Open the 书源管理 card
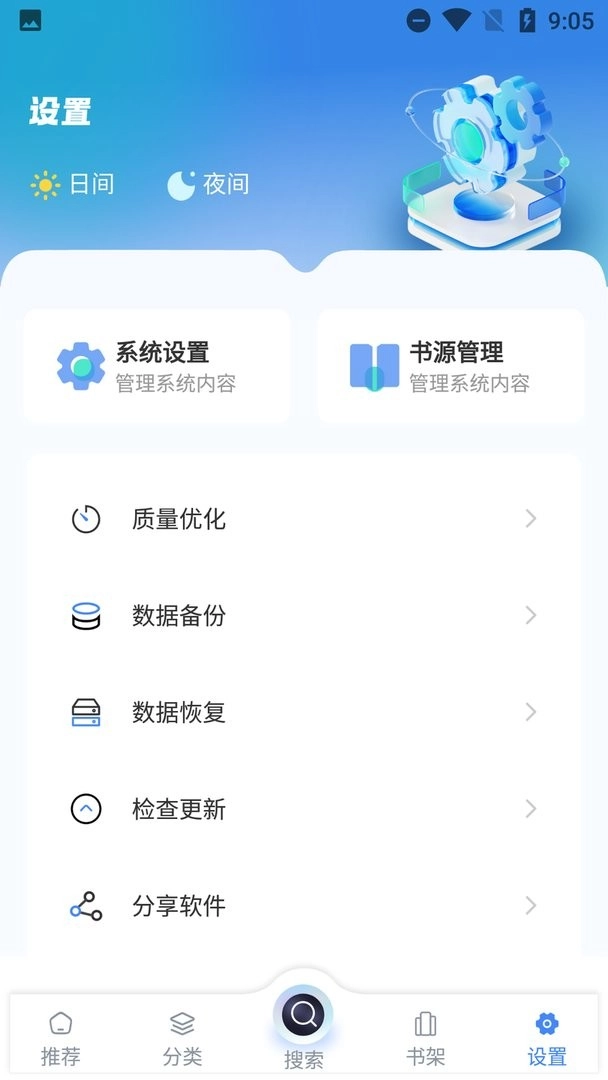The image size is (608, 1080). 451,366
